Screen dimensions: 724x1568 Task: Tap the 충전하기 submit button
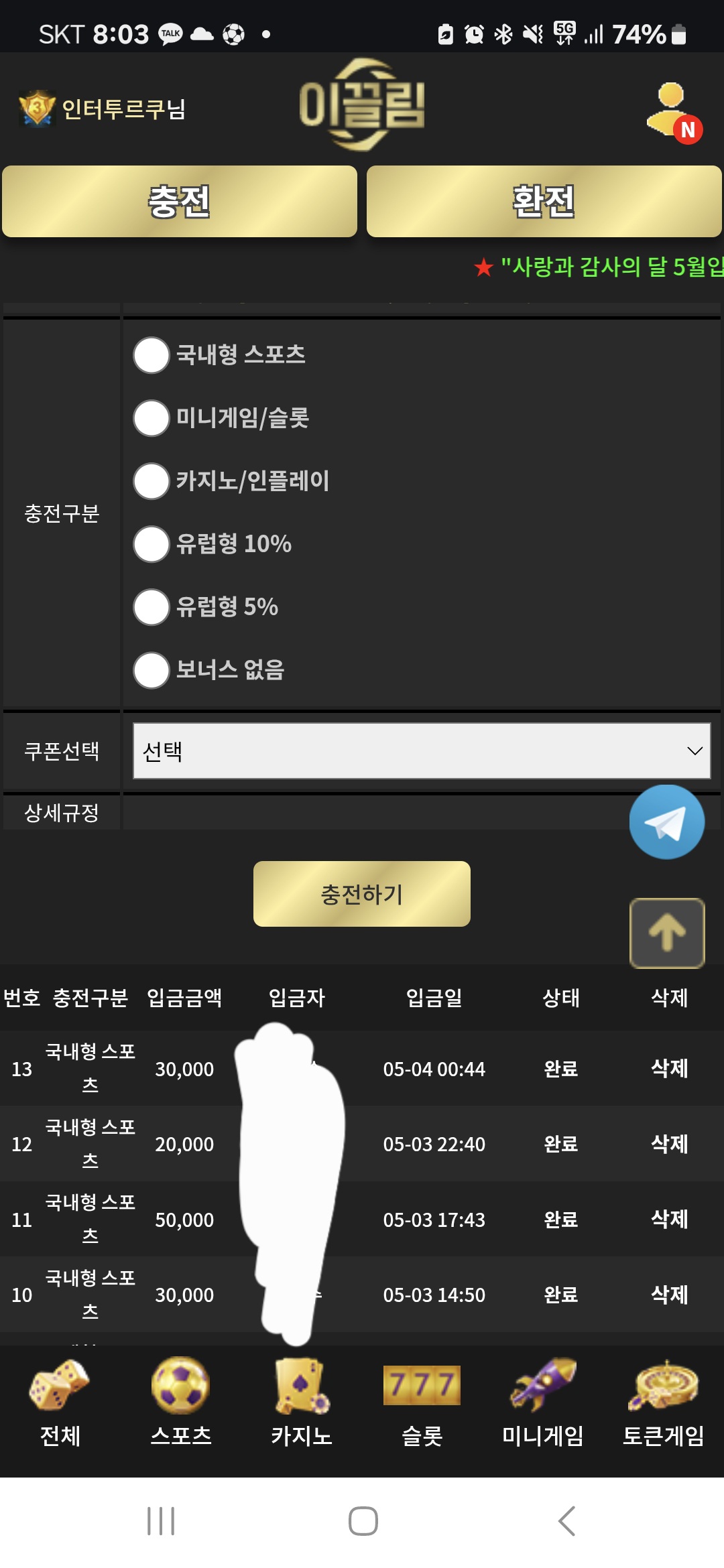(362, 894)
